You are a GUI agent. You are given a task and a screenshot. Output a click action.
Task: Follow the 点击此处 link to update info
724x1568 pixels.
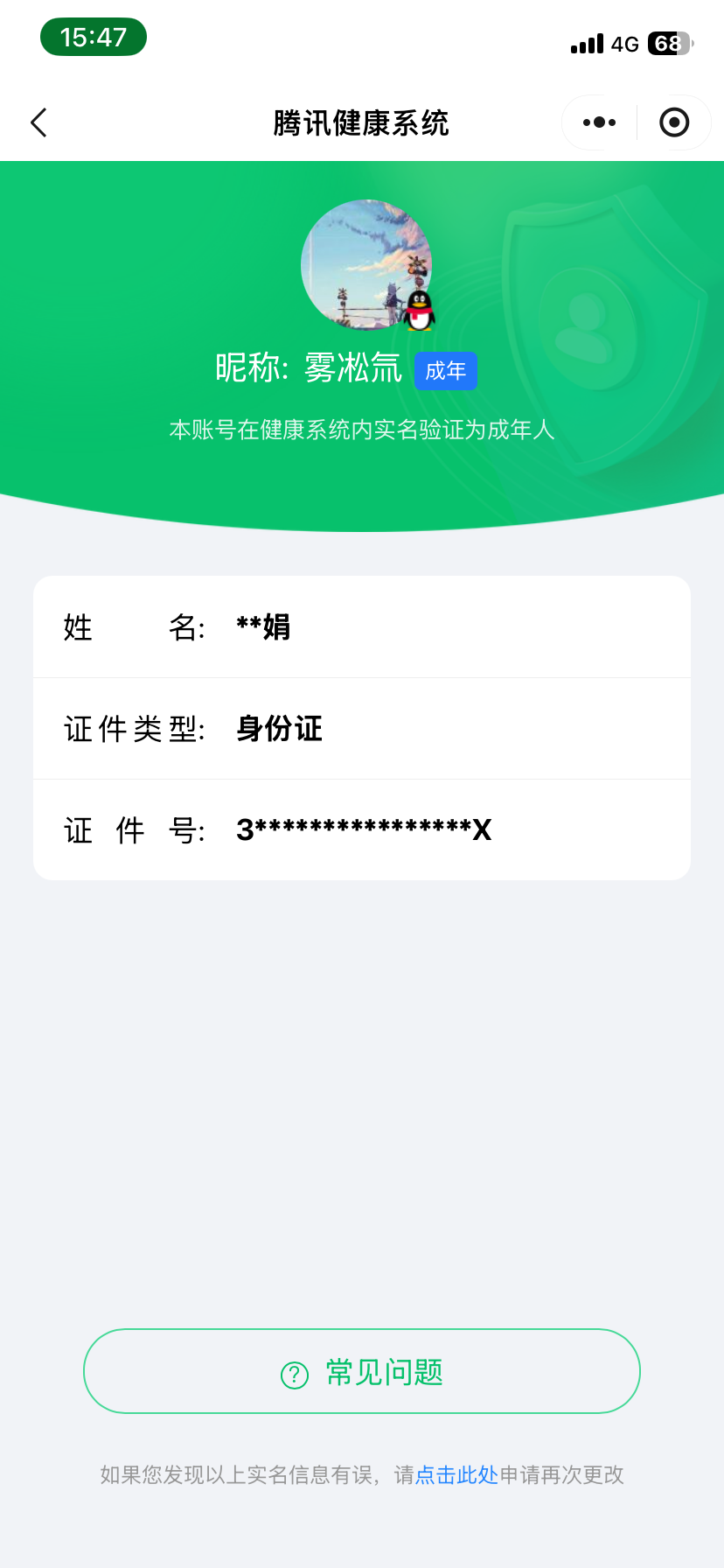coord(456,1475)
